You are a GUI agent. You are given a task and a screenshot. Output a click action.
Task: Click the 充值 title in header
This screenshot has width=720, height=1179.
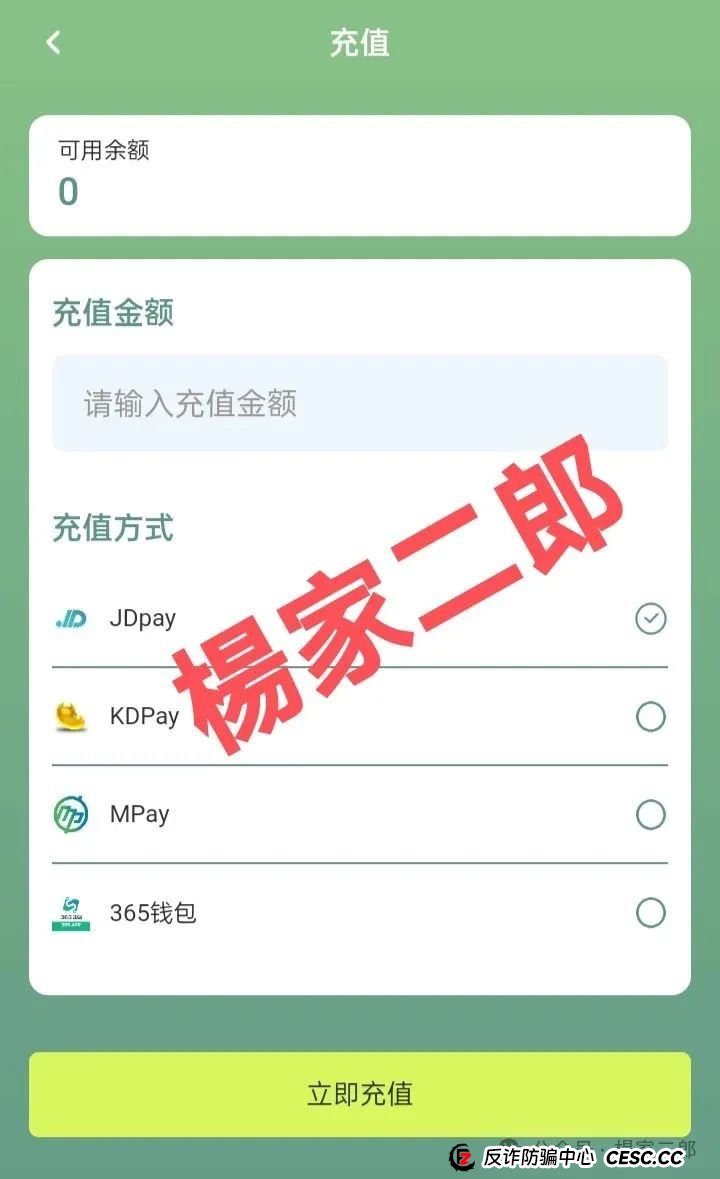pos(360,42)
